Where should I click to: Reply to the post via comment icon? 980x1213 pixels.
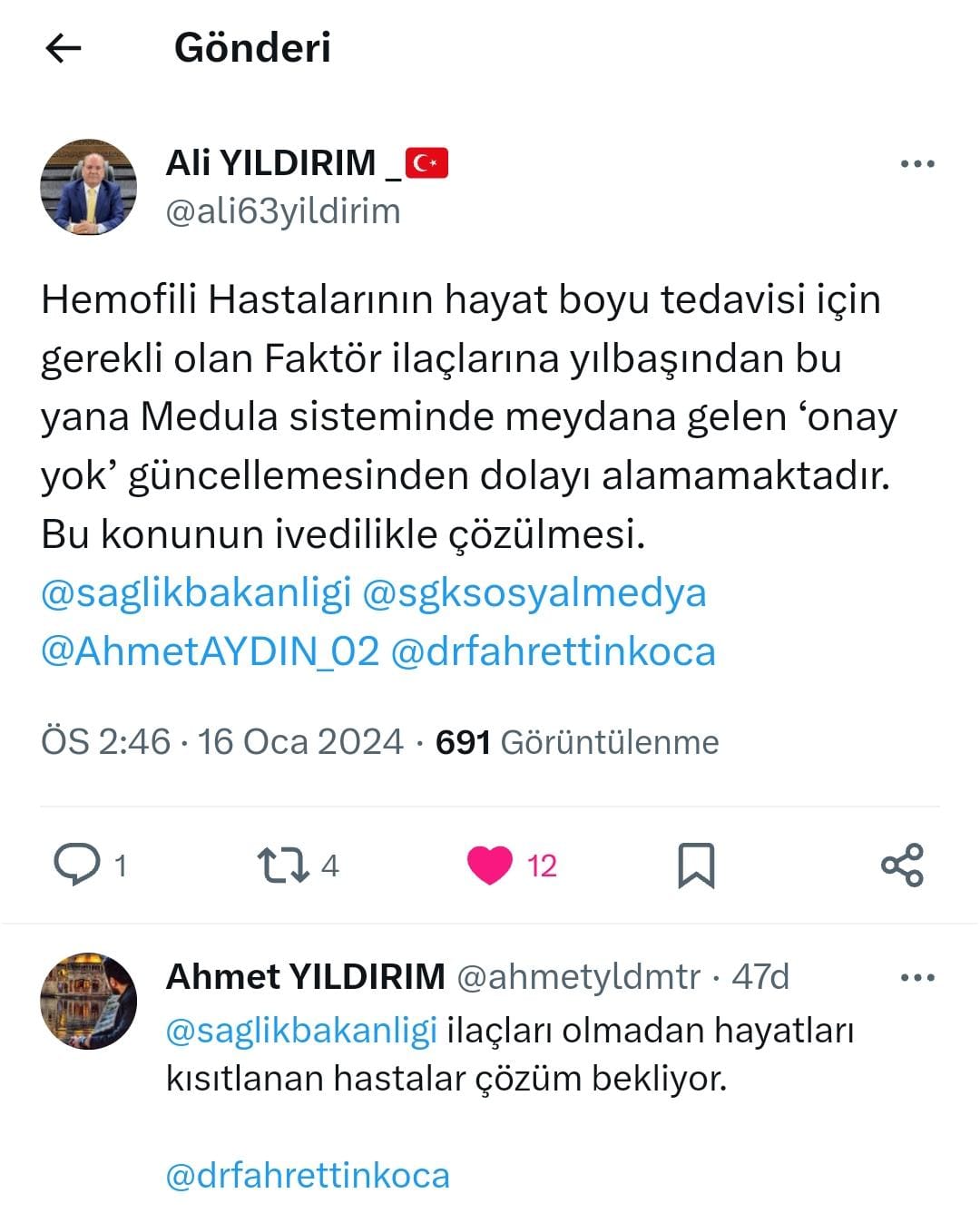(x=78, y=864)
